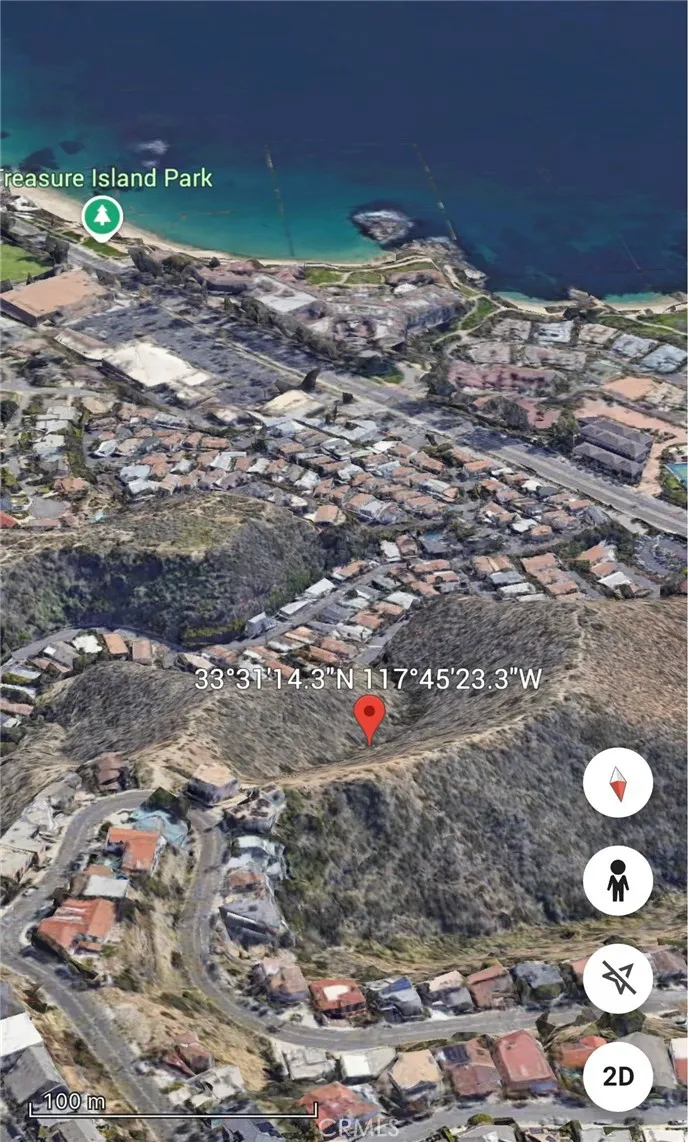The height and width of the screenshot is (1142, 688).
Task: Reset map orientation with the compass
Action: (x=618, y=782)
